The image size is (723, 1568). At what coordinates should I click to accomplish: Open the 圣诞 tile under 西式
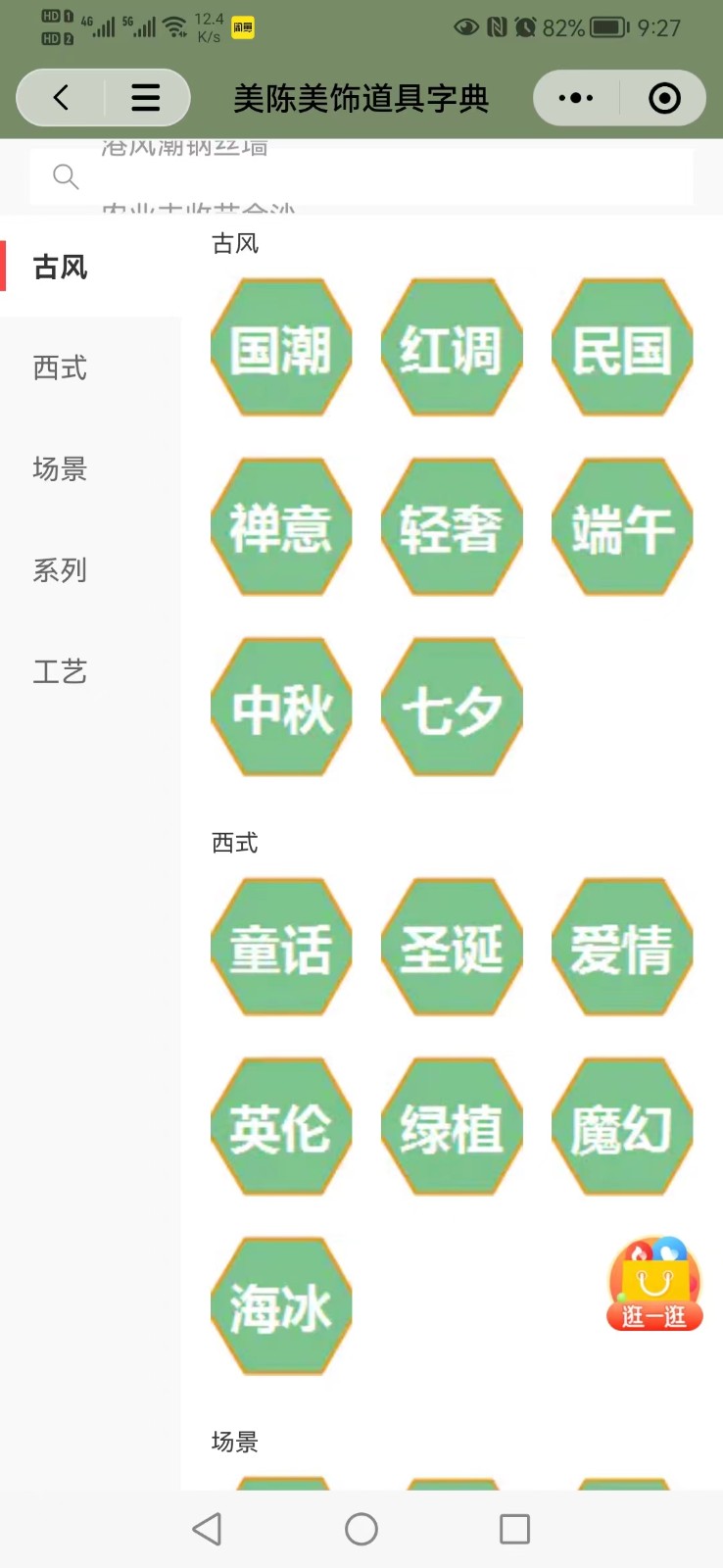pos(452,948)
